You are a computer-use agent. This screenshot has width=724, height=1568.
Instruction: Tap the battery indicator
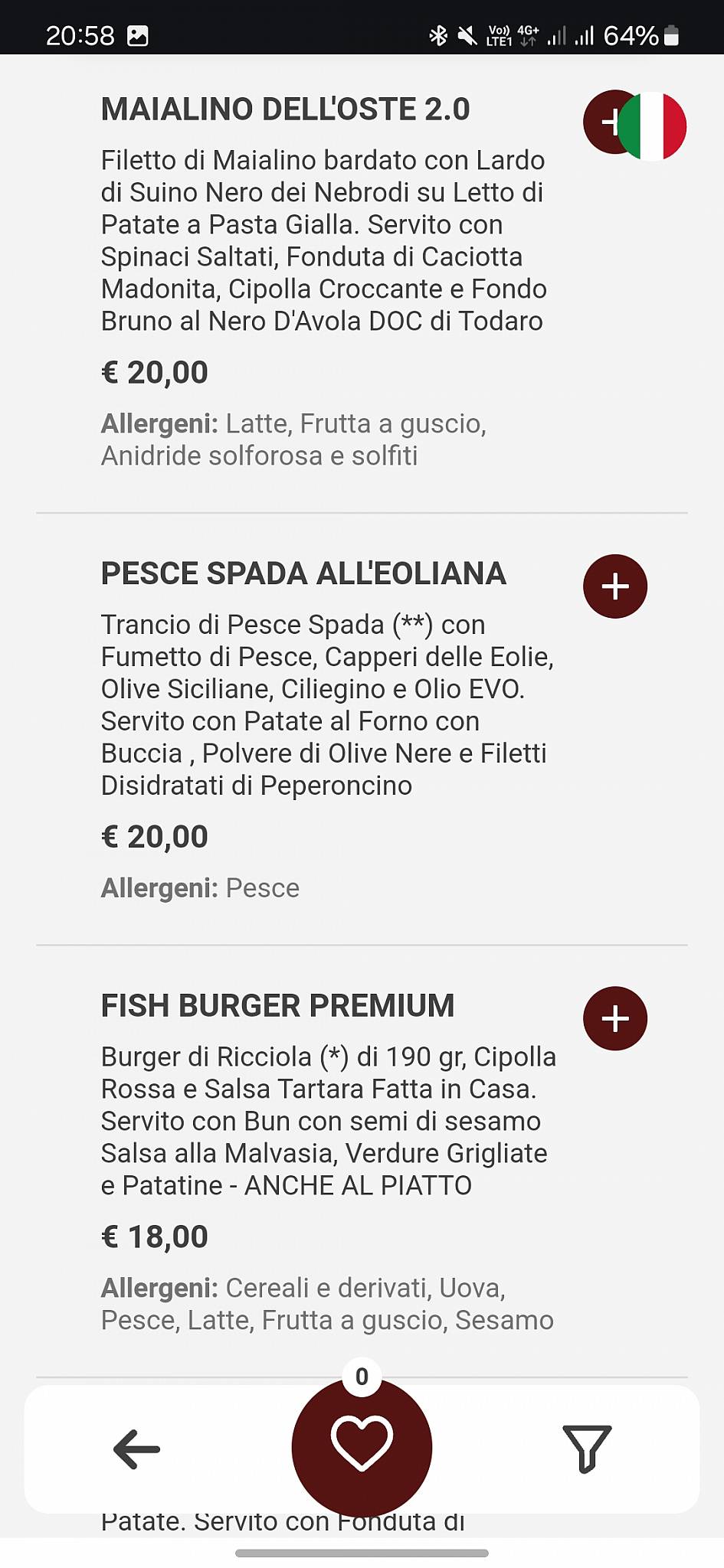(x=669, y=34)
